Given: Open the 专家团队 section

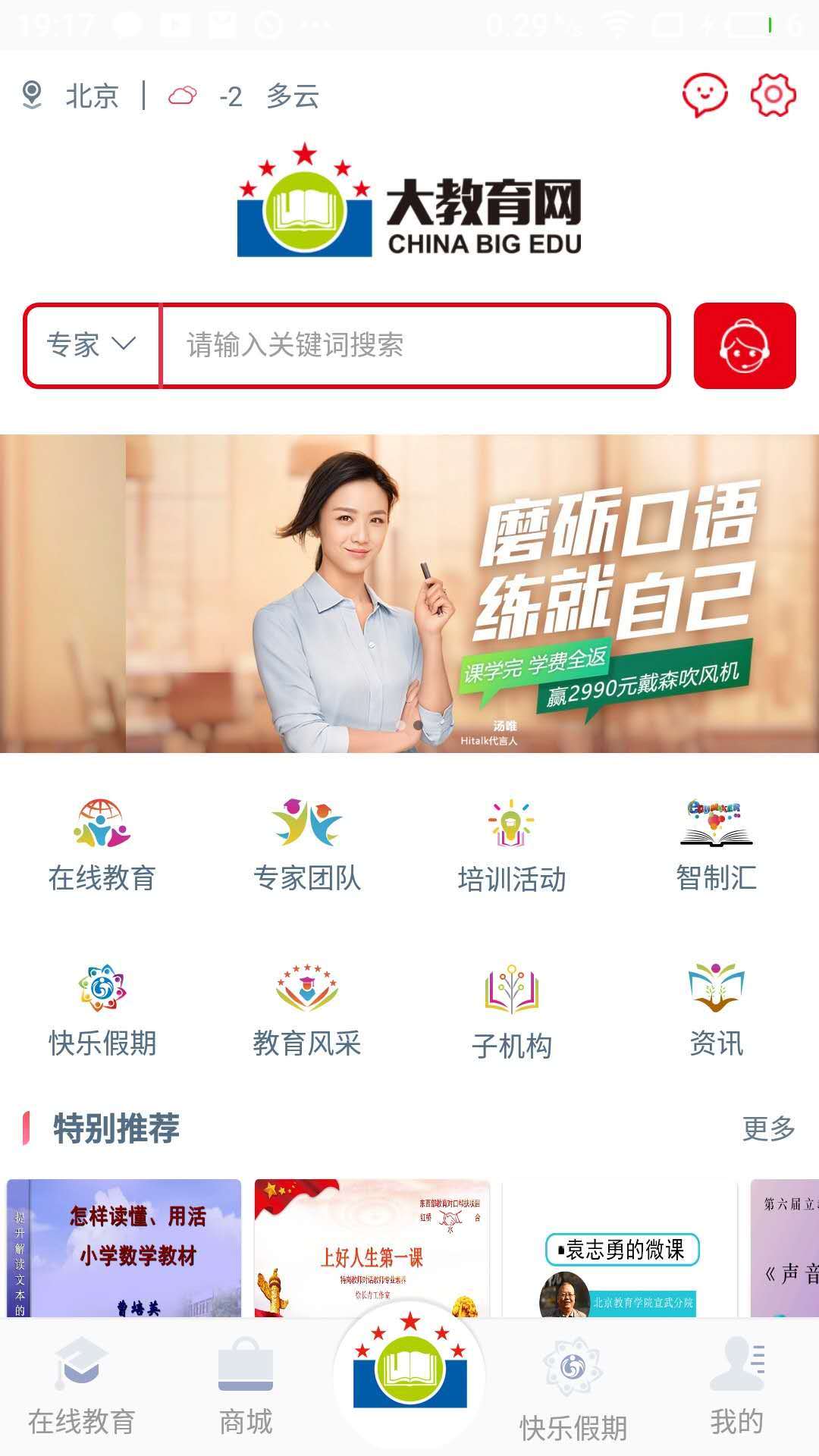Looking at the screenshot, I should point(307,844).
